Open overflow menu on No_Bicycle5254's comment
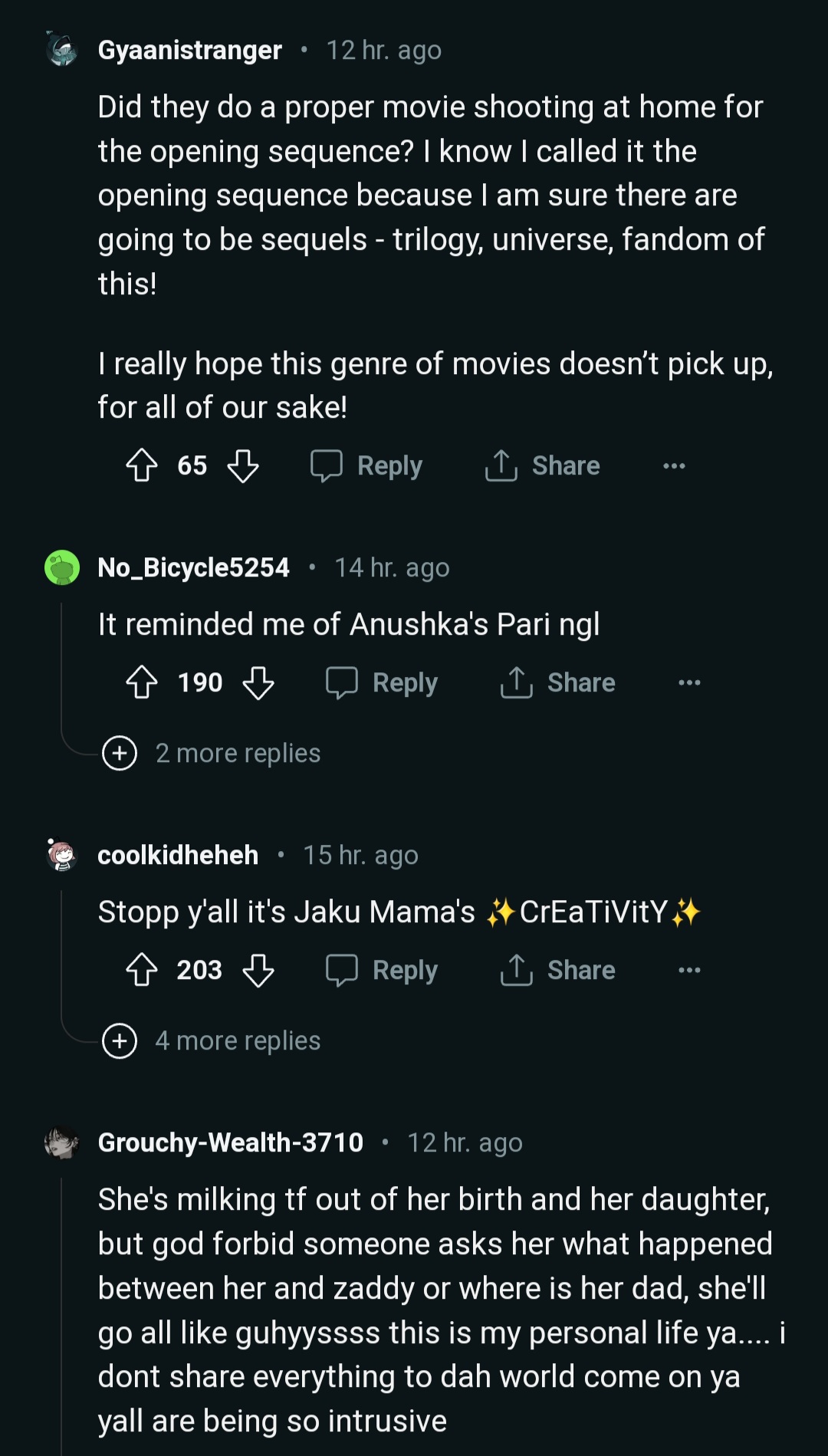 689,682
